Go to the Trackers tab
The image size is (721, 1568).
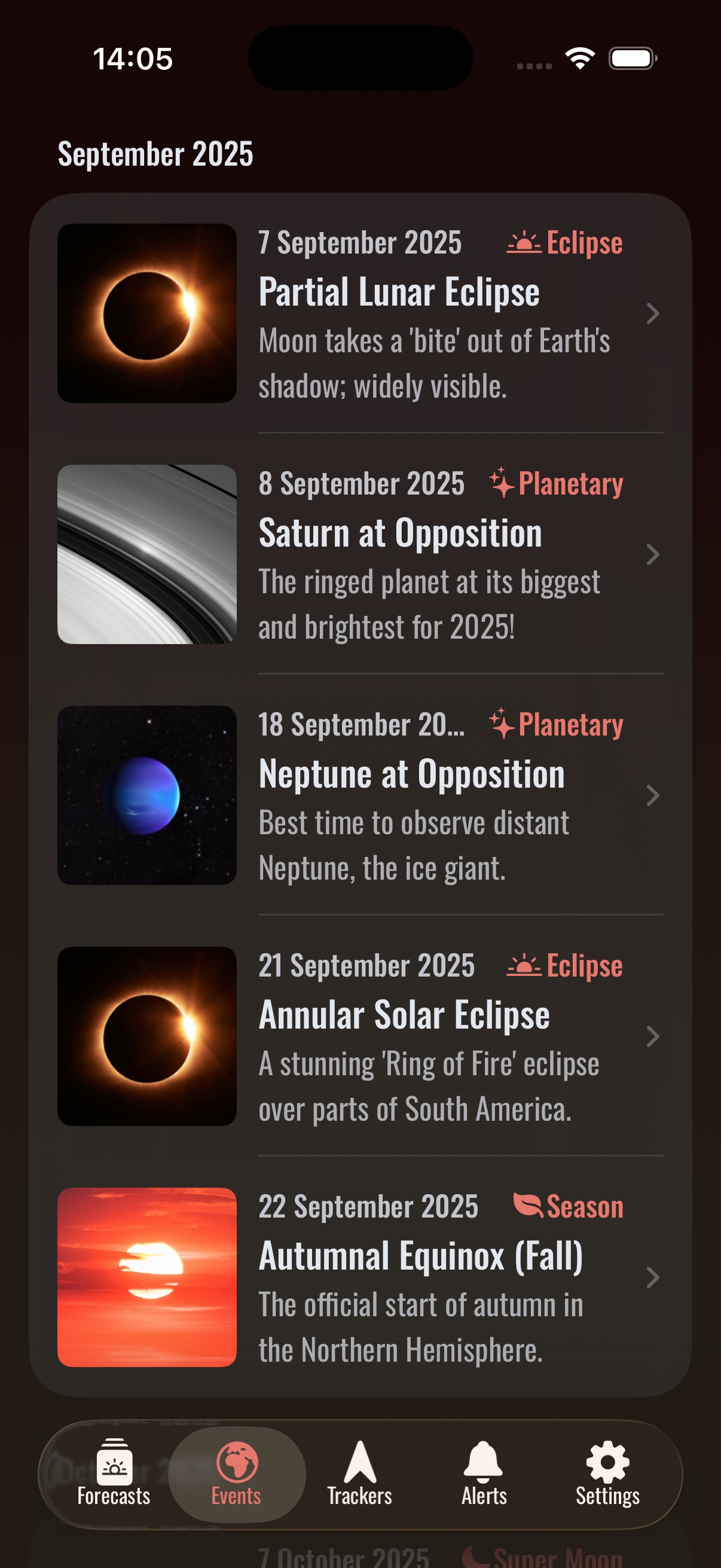tap(359, 1474)
